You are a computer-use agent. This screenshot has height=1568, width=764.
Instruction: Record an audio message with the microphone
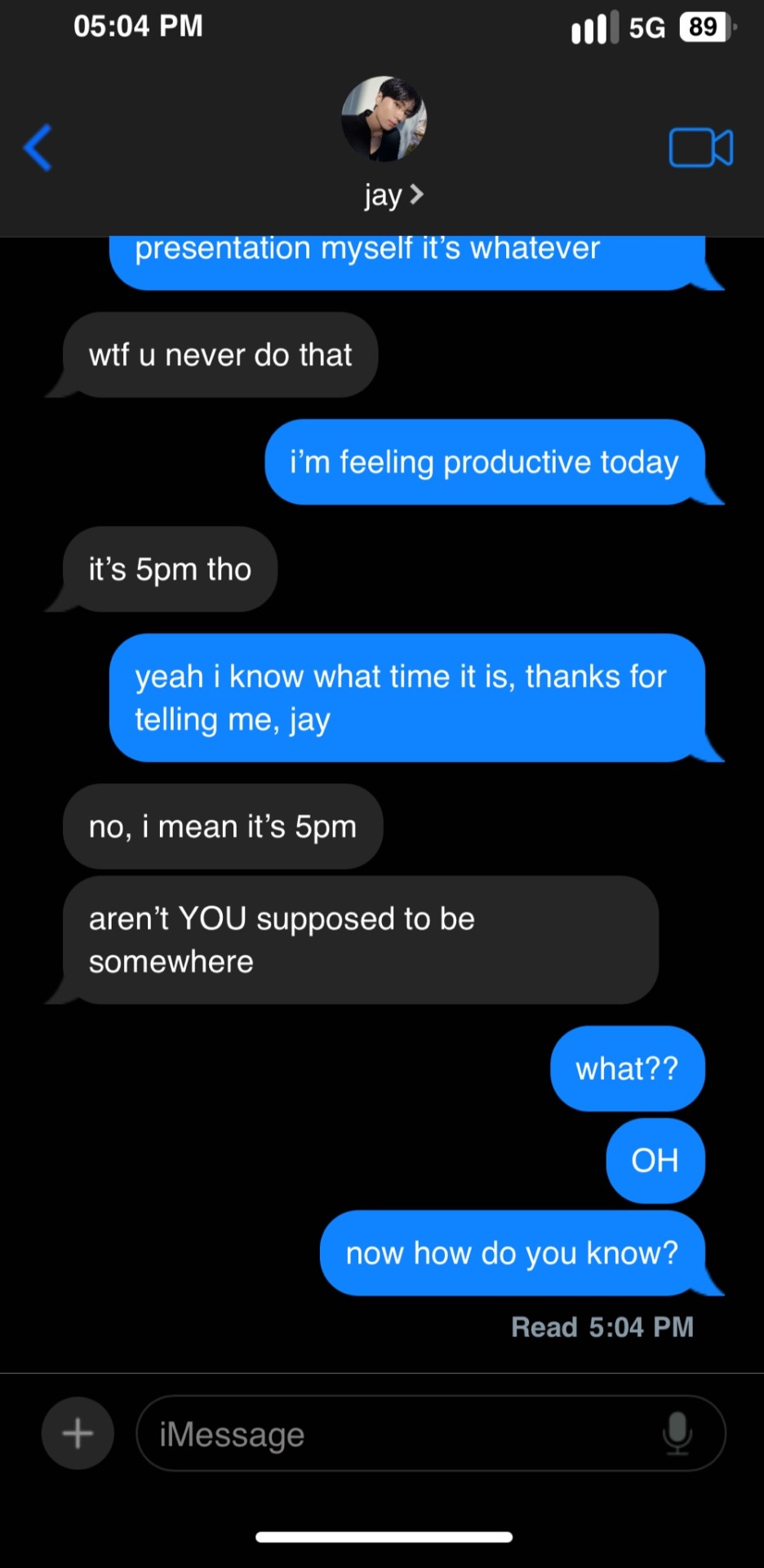pyautogui.click(x=677, y=1433)
